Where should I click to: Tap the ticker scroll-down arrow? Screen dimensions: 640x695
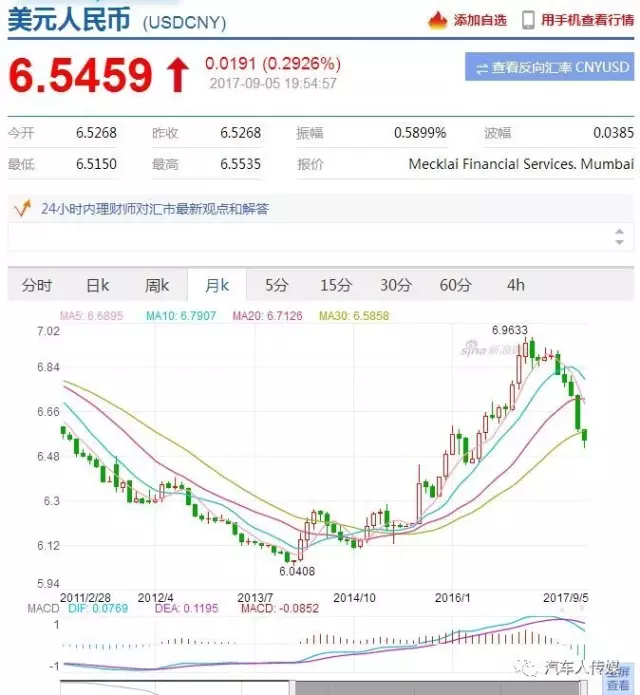[x=620, y=243]
